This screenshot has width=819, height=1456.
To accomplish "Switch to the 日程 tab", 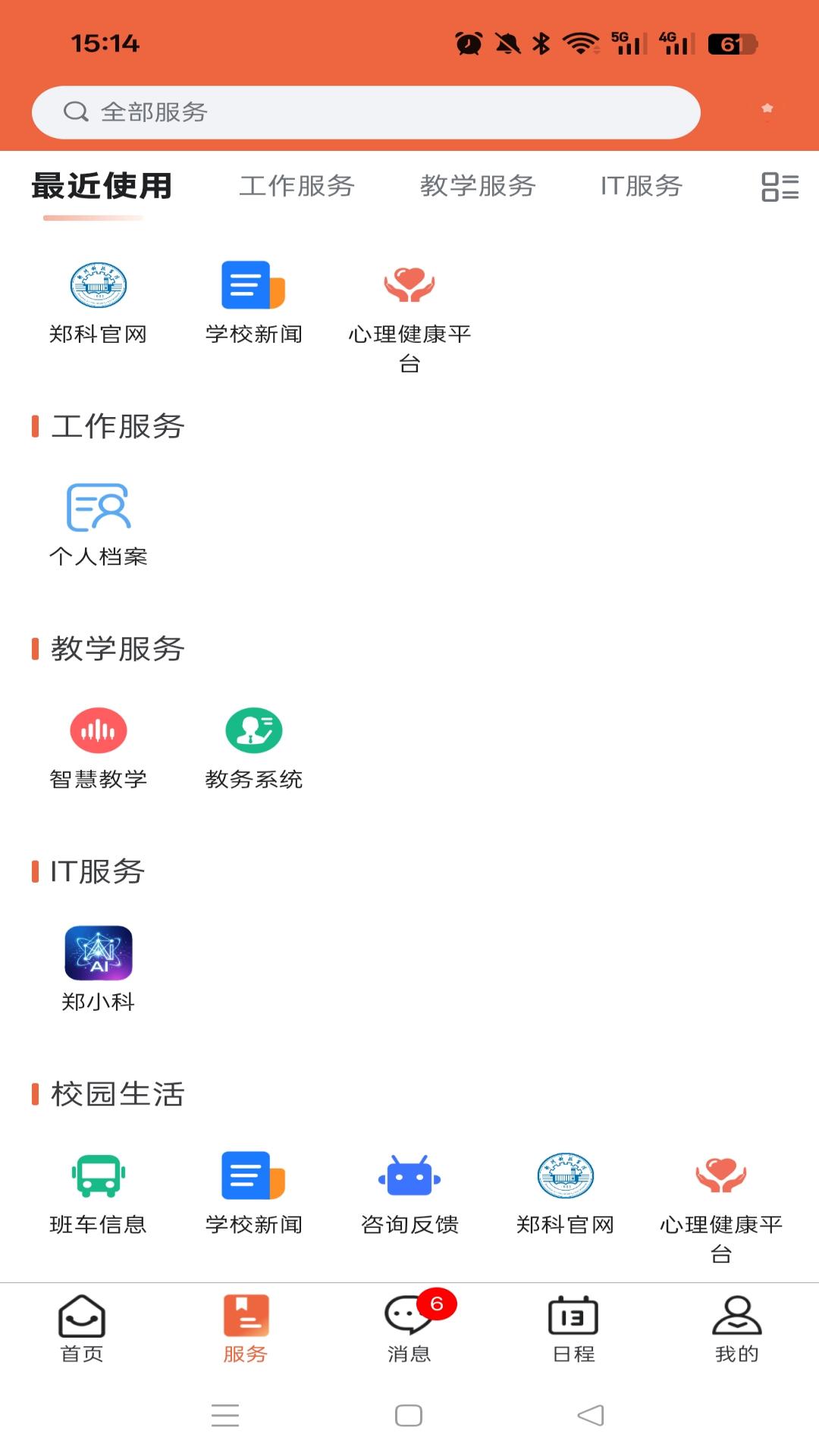I will click(x=573, y=1329).
